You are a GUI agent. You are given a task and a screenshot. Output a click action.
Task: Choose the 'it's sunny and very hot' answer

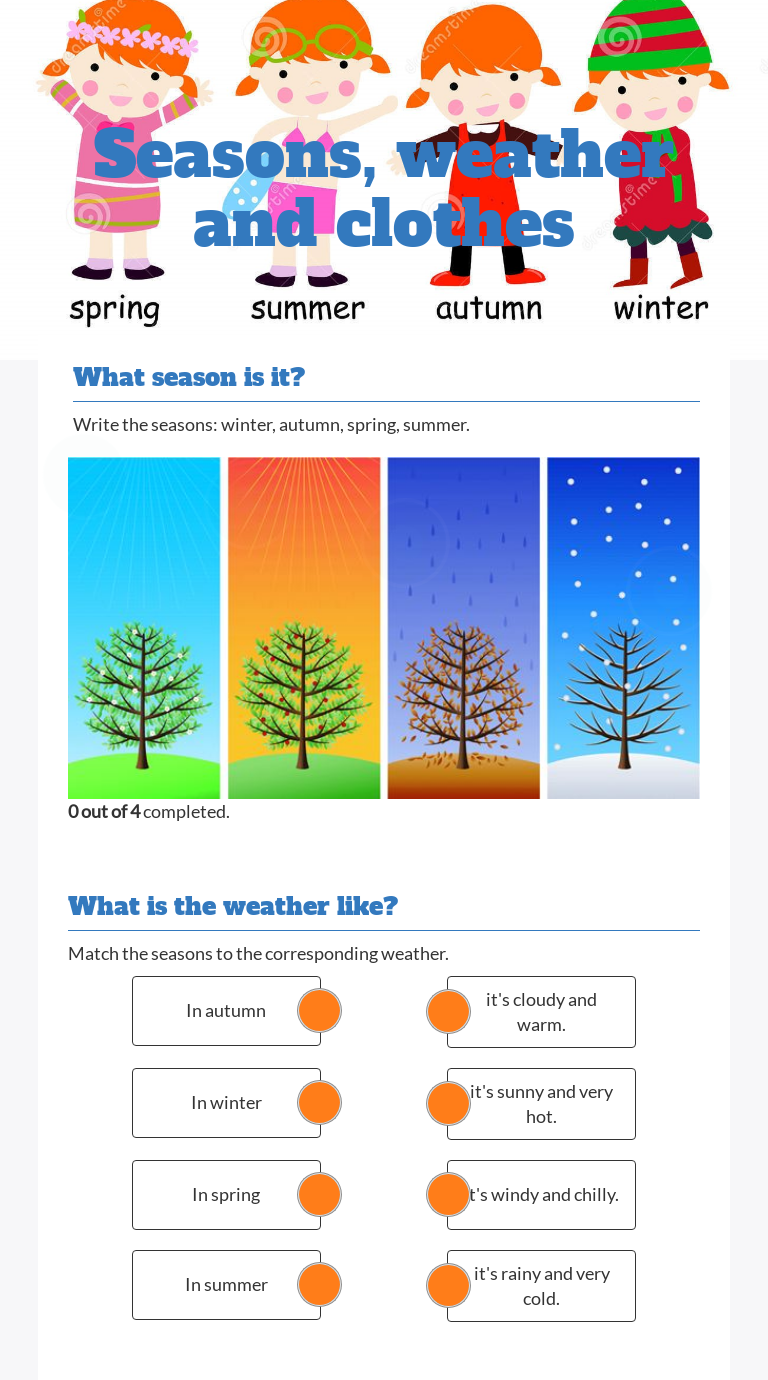(x=541, y=1104)
